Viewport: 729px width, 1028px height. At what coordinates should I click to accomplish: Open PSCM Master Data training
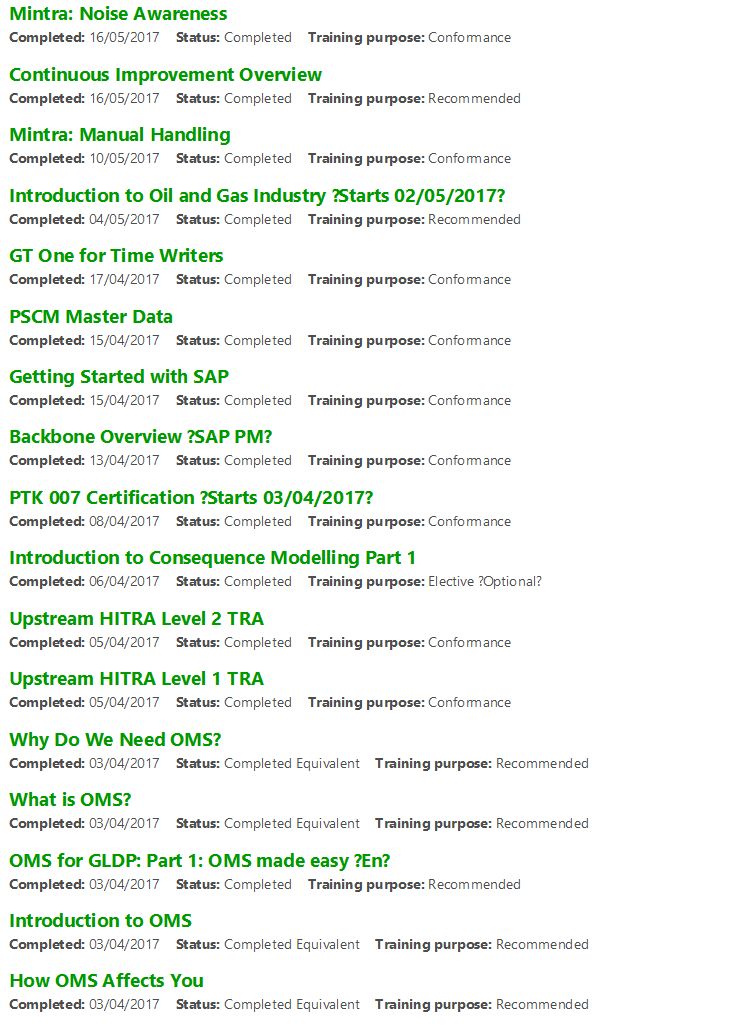91,317
